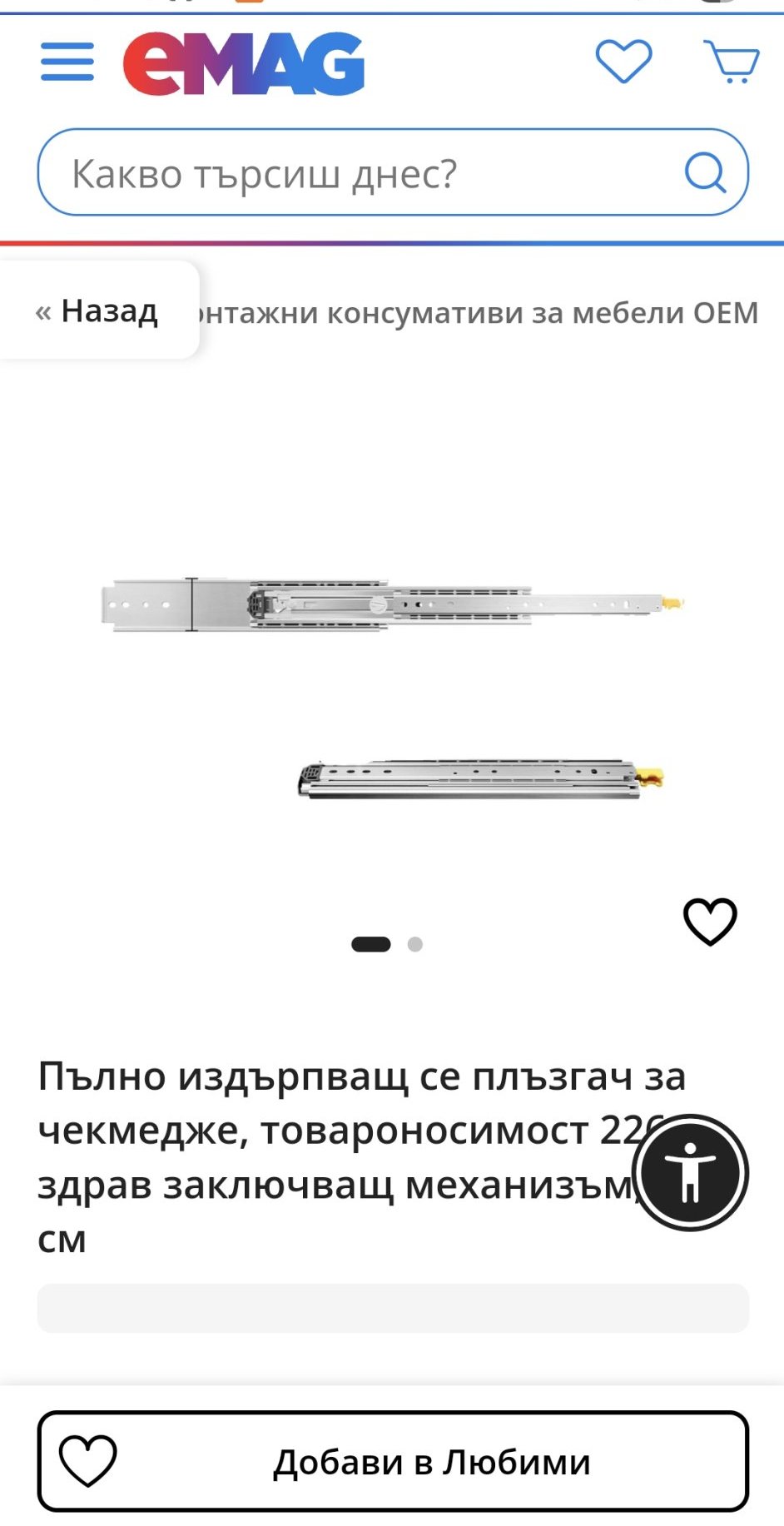Tap 'Добави в Любими' button

[x=393, y=1461]
